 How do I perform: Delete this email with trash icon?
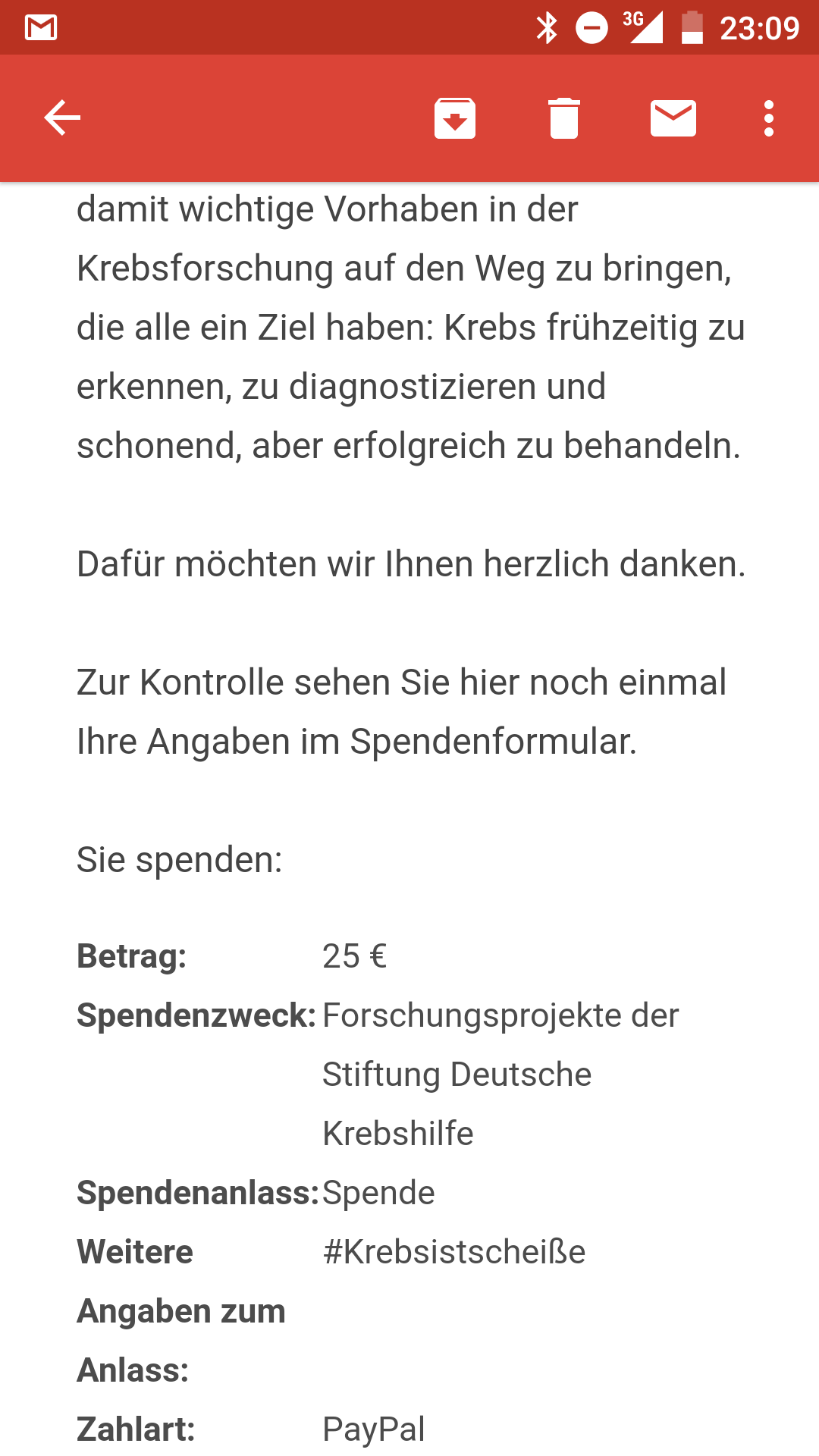[x=564, y=118]
